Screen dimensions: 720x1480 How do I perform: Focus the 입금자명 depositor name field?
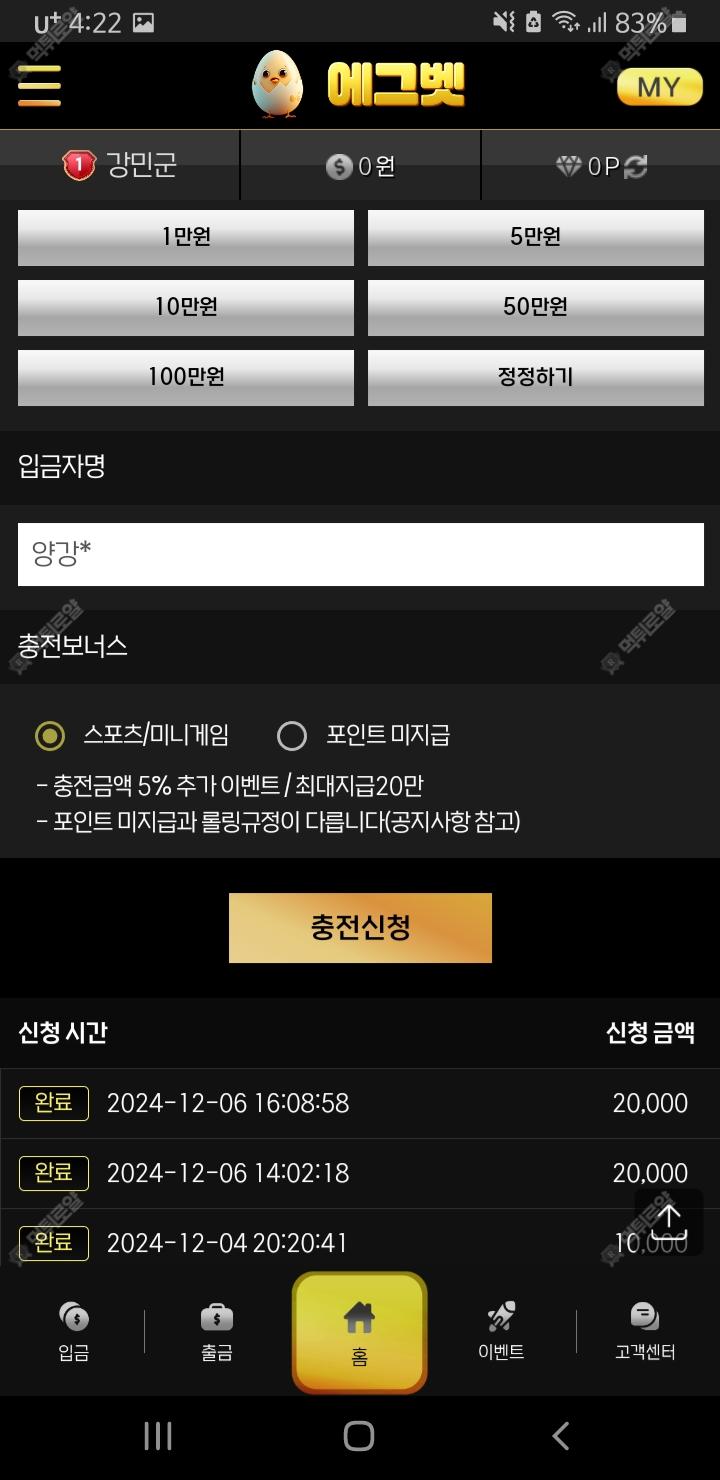coord(360,554)
